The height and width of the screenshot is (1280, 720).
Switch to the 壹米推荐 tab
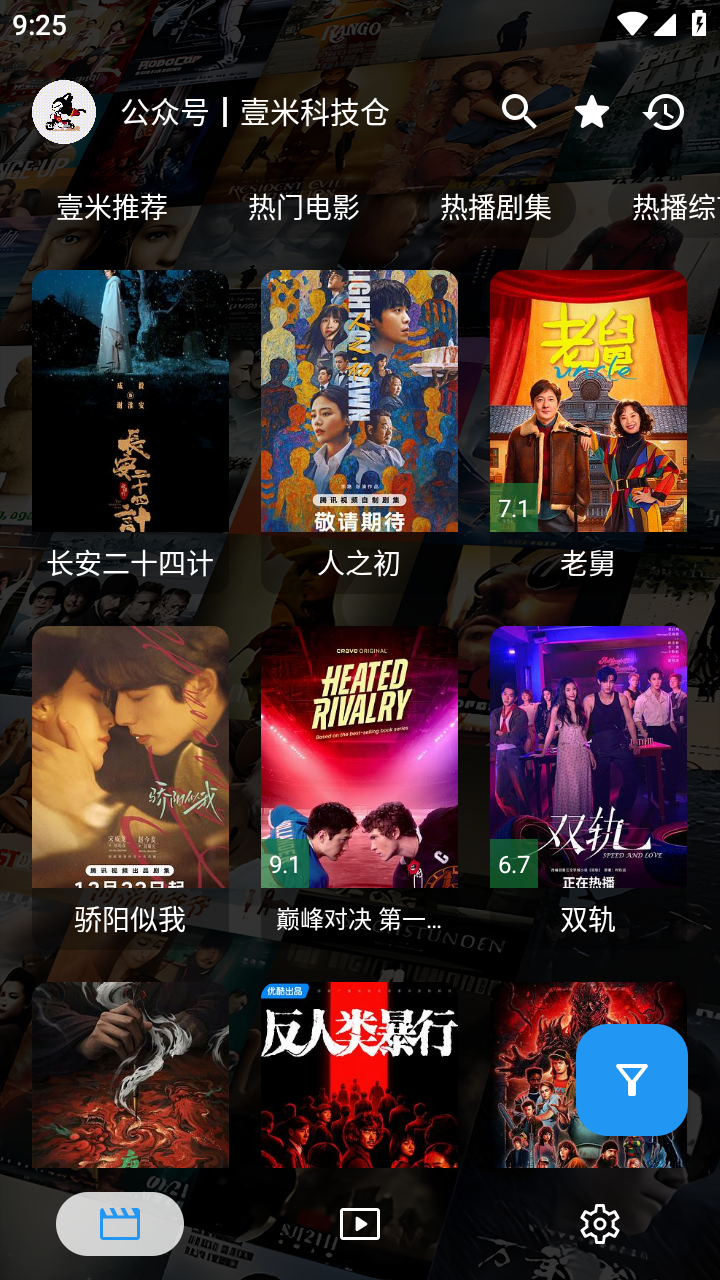(x=112, y=208)
